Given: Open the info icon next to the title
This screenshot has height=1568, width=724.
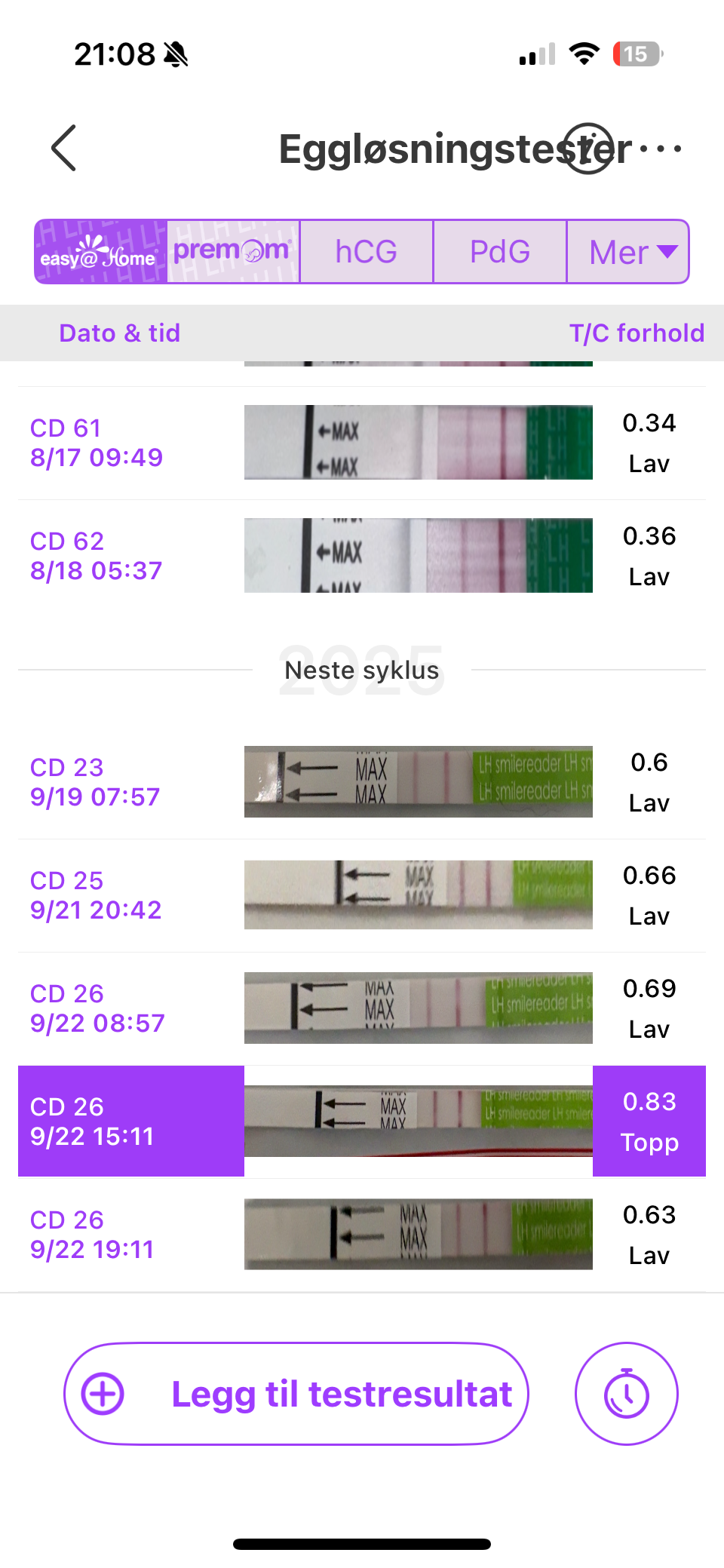Looking at the screenshot, I should [588, 149].
